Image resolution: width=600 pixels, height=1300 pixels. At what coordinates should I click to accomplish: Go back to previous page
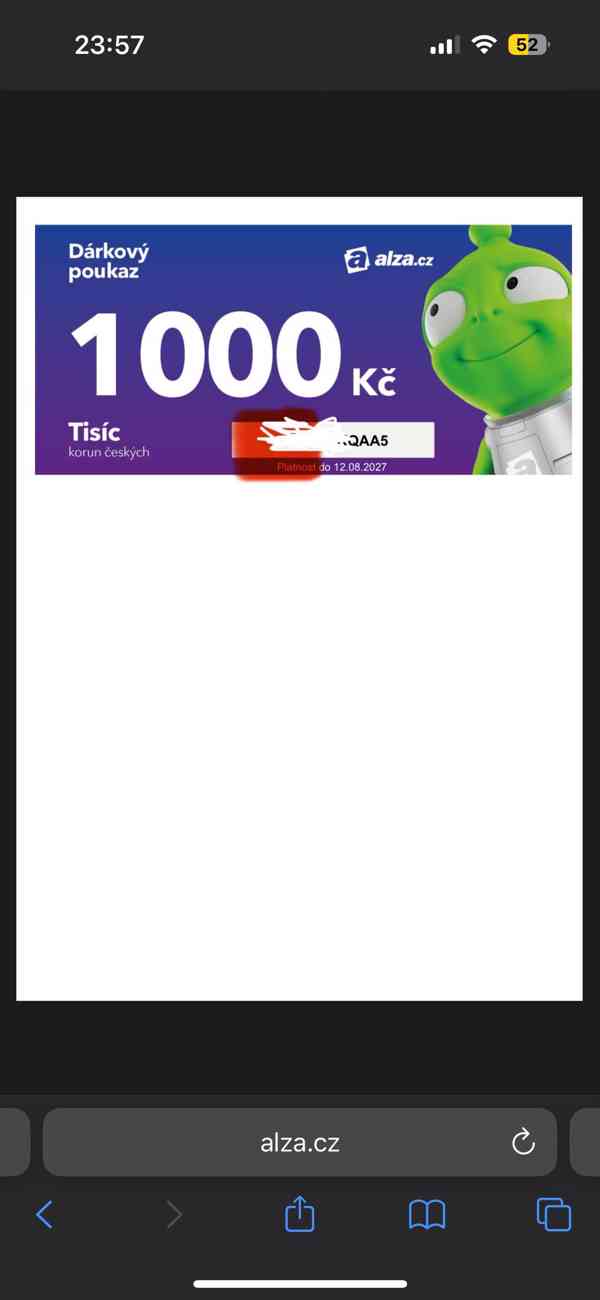point(44,1214)
